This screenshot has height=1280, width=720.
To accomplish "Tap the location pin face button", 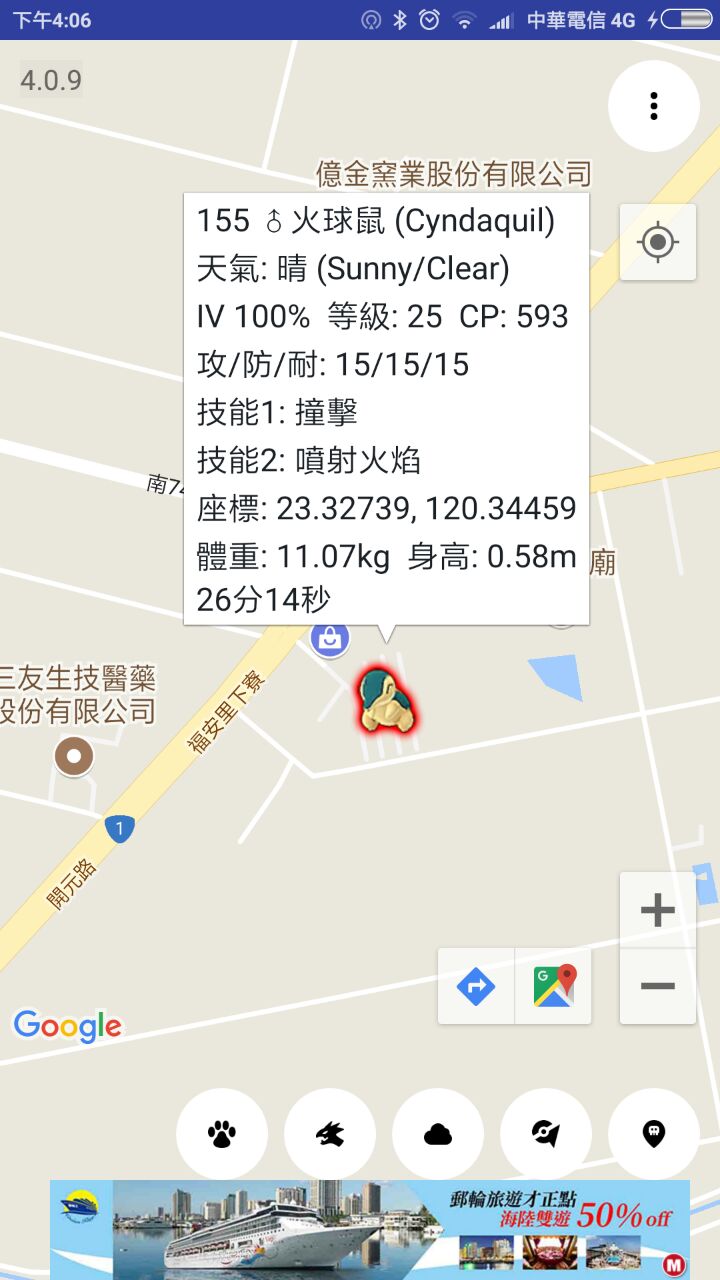I will click(654, 1134).
